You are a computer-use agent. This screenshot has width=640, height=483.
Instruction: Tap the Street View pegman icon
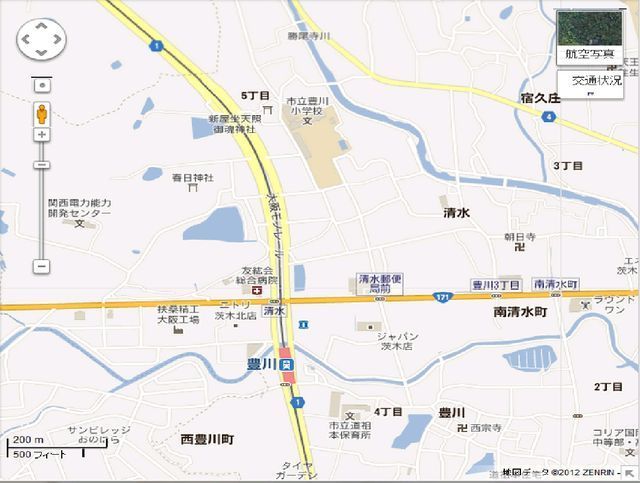click(41, 114)
